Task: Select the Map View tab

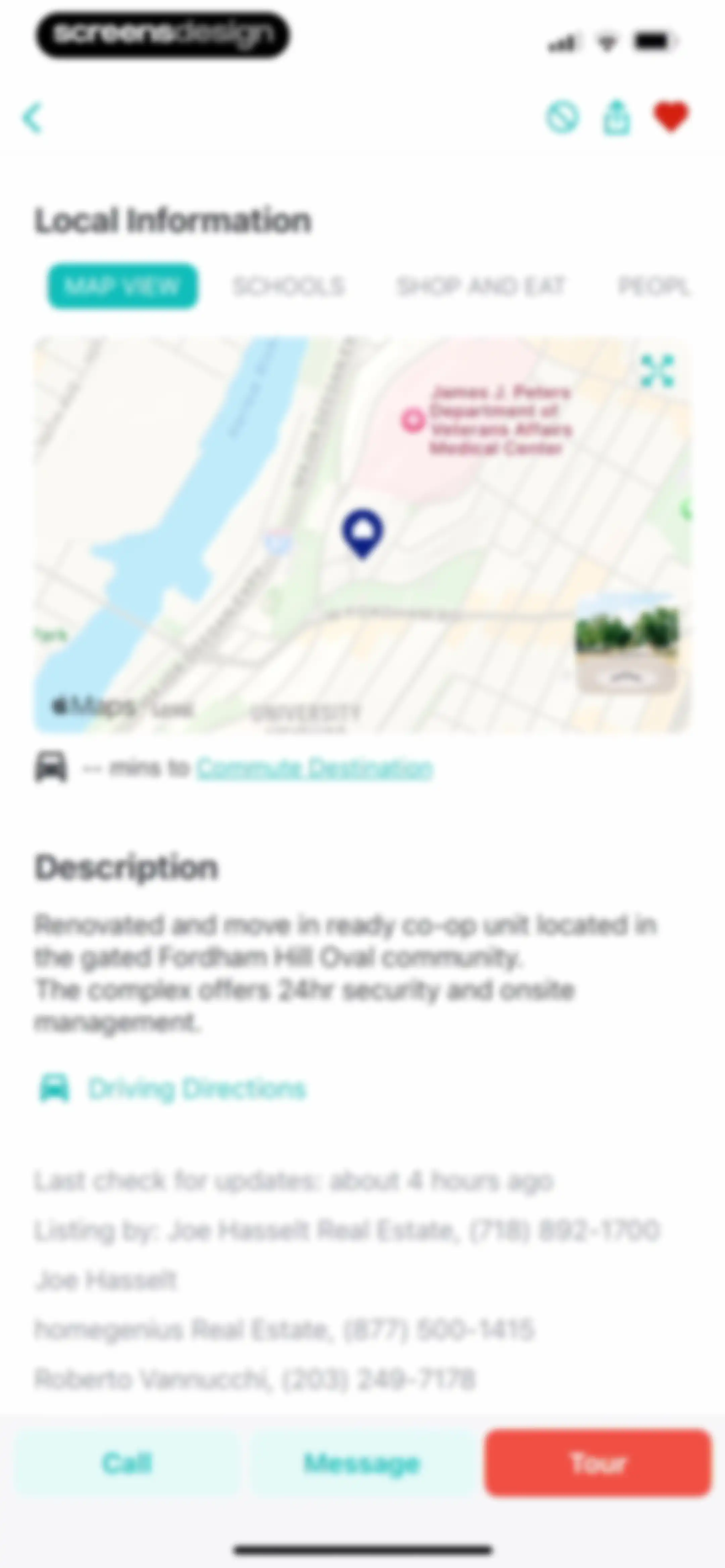Action: point(123,286)
